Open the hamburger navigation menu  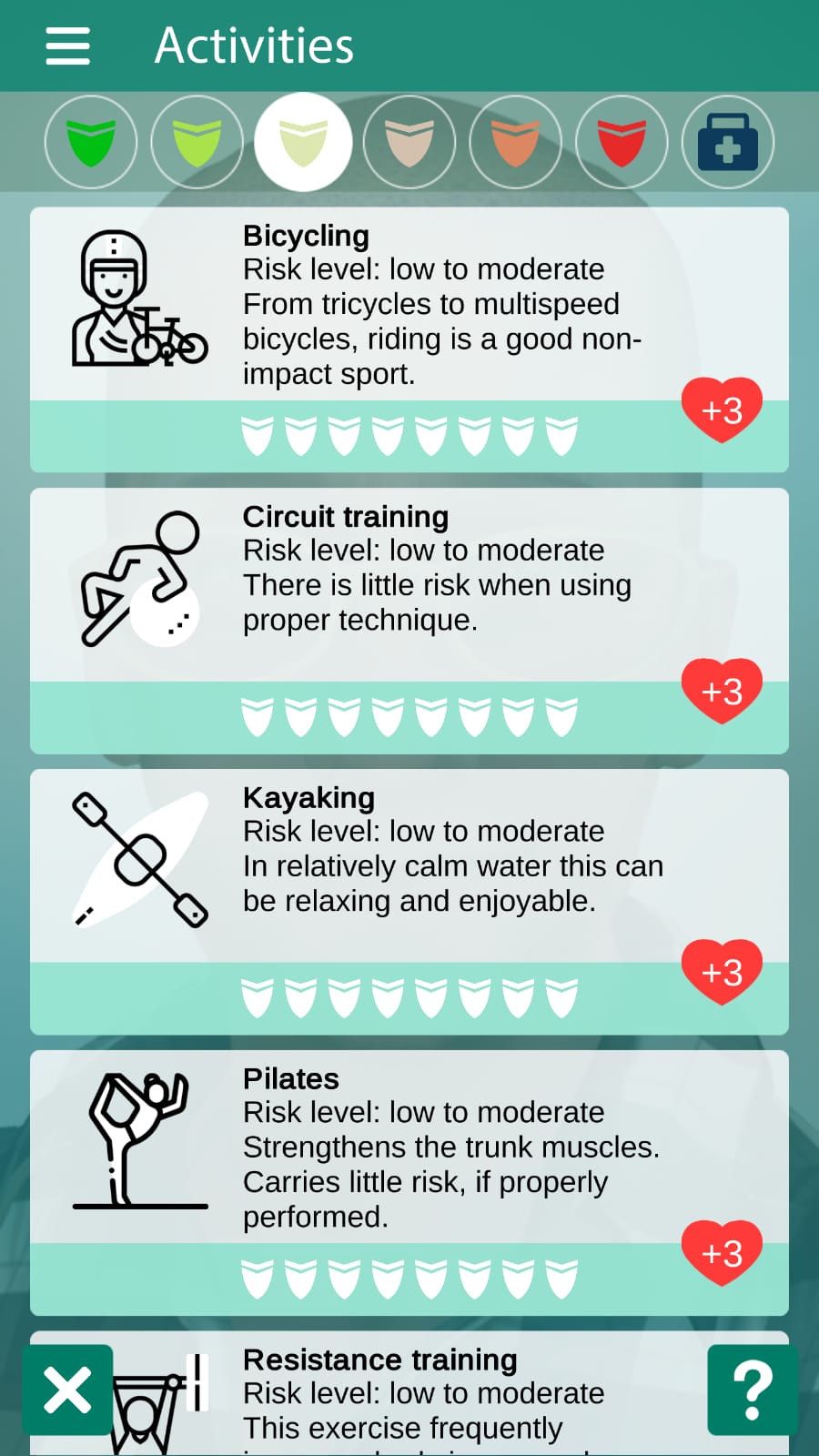pyautogui.click(x=68, y=45)
